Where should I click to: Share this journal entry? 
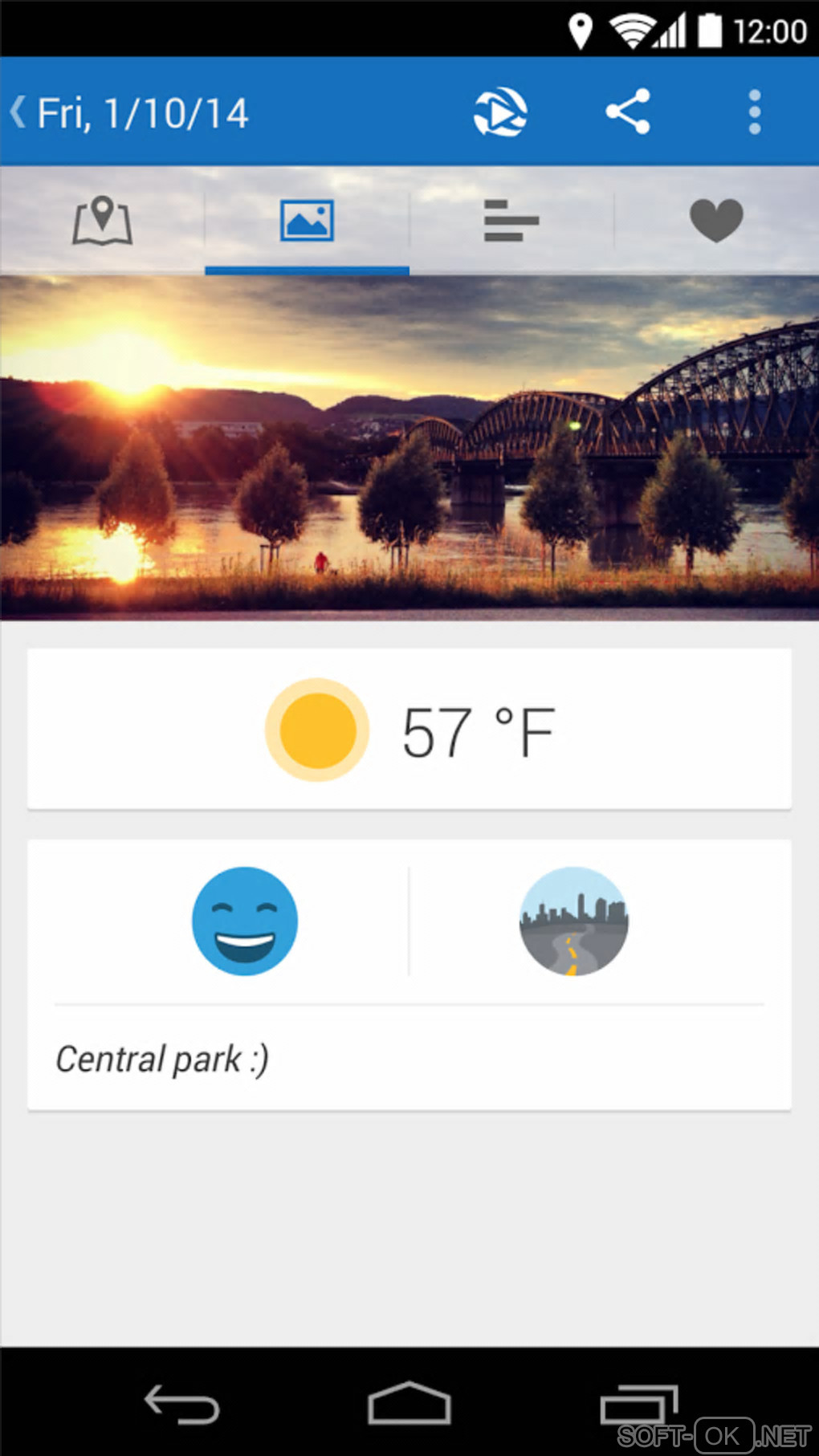pyautogui.click(x=627, y=112)
